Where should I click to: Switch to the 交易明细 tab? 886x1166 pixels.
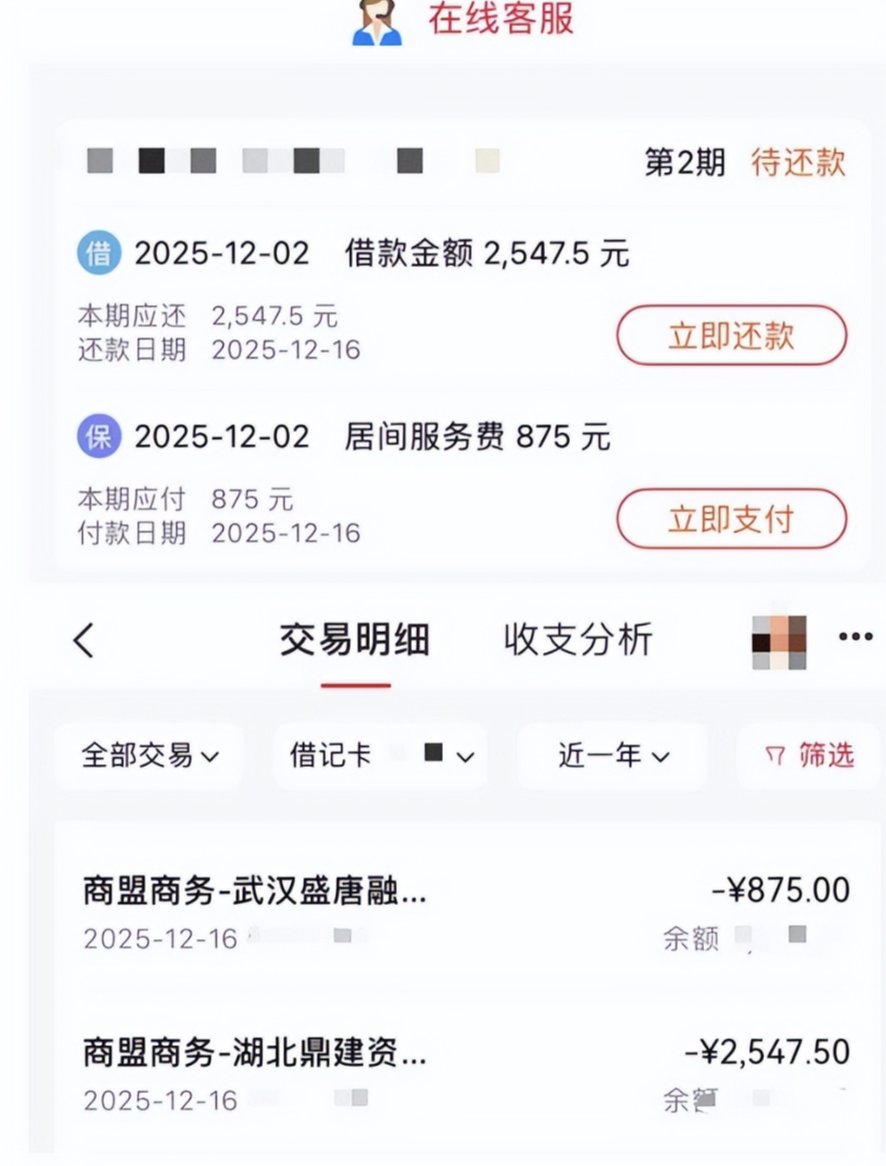(354, 640)
